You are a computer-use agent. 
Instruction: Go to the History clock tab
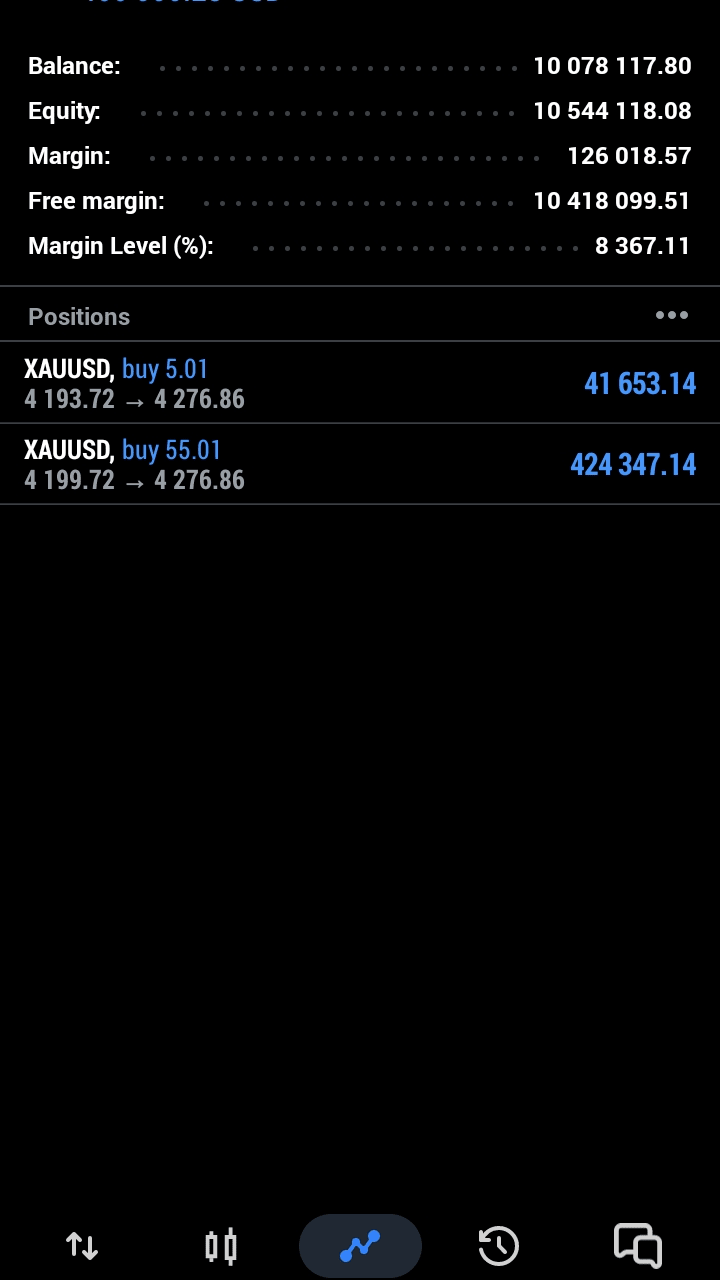pos(498,1246)
